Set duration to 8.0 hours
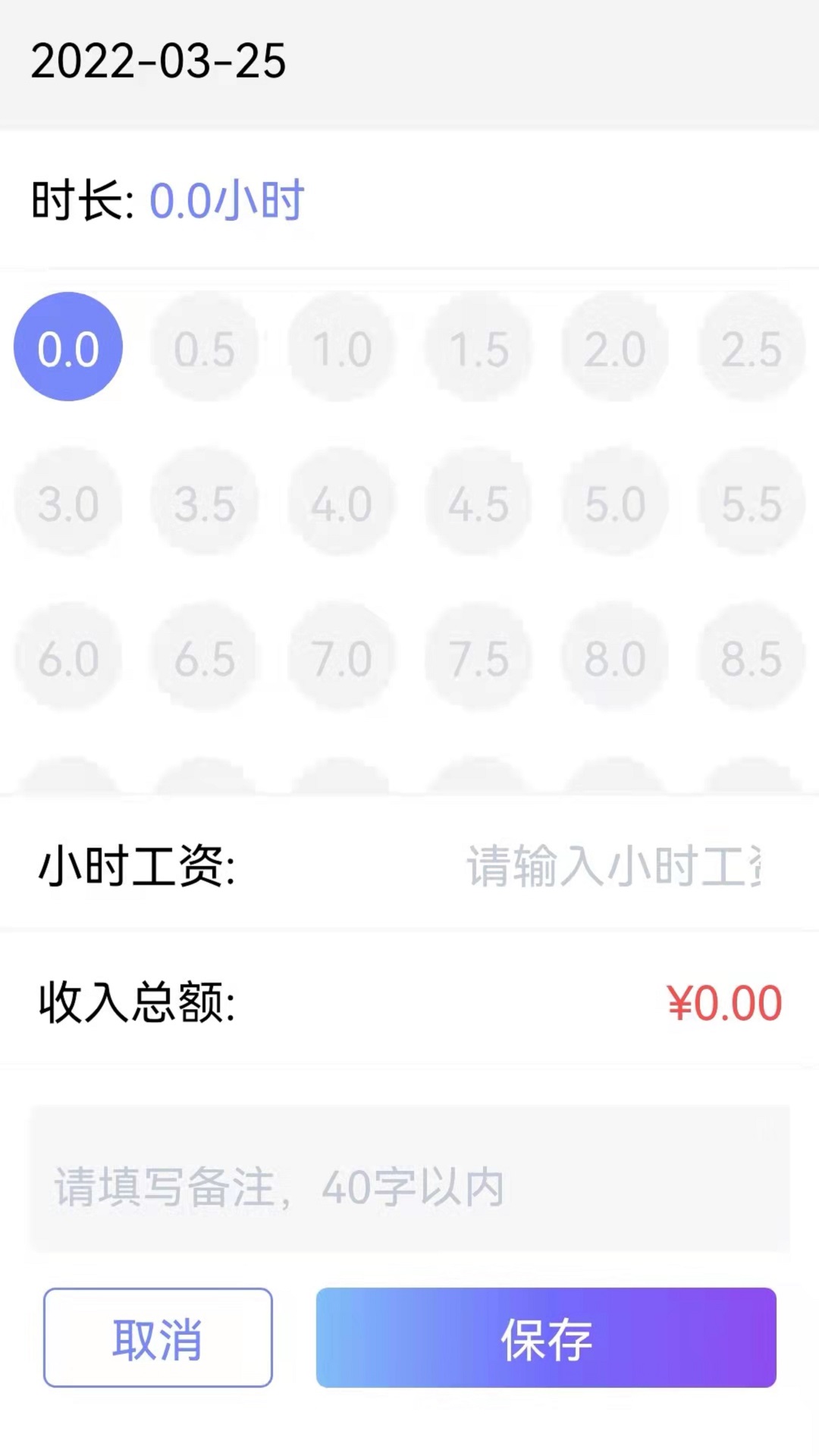 (615, 657)
